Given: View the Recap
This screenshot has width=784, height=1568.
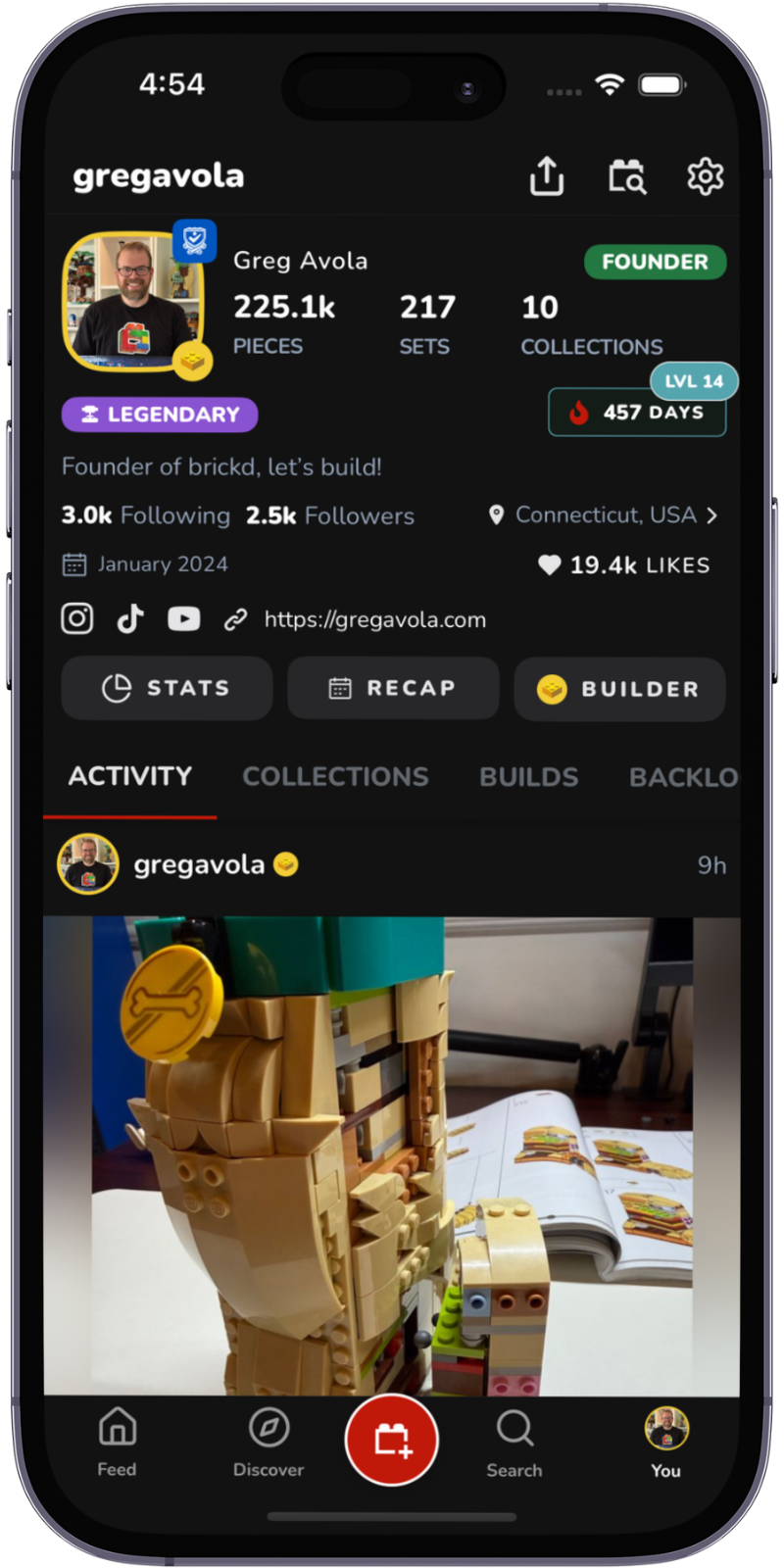Looking at the screenshot, I should [x=393, y=688].
